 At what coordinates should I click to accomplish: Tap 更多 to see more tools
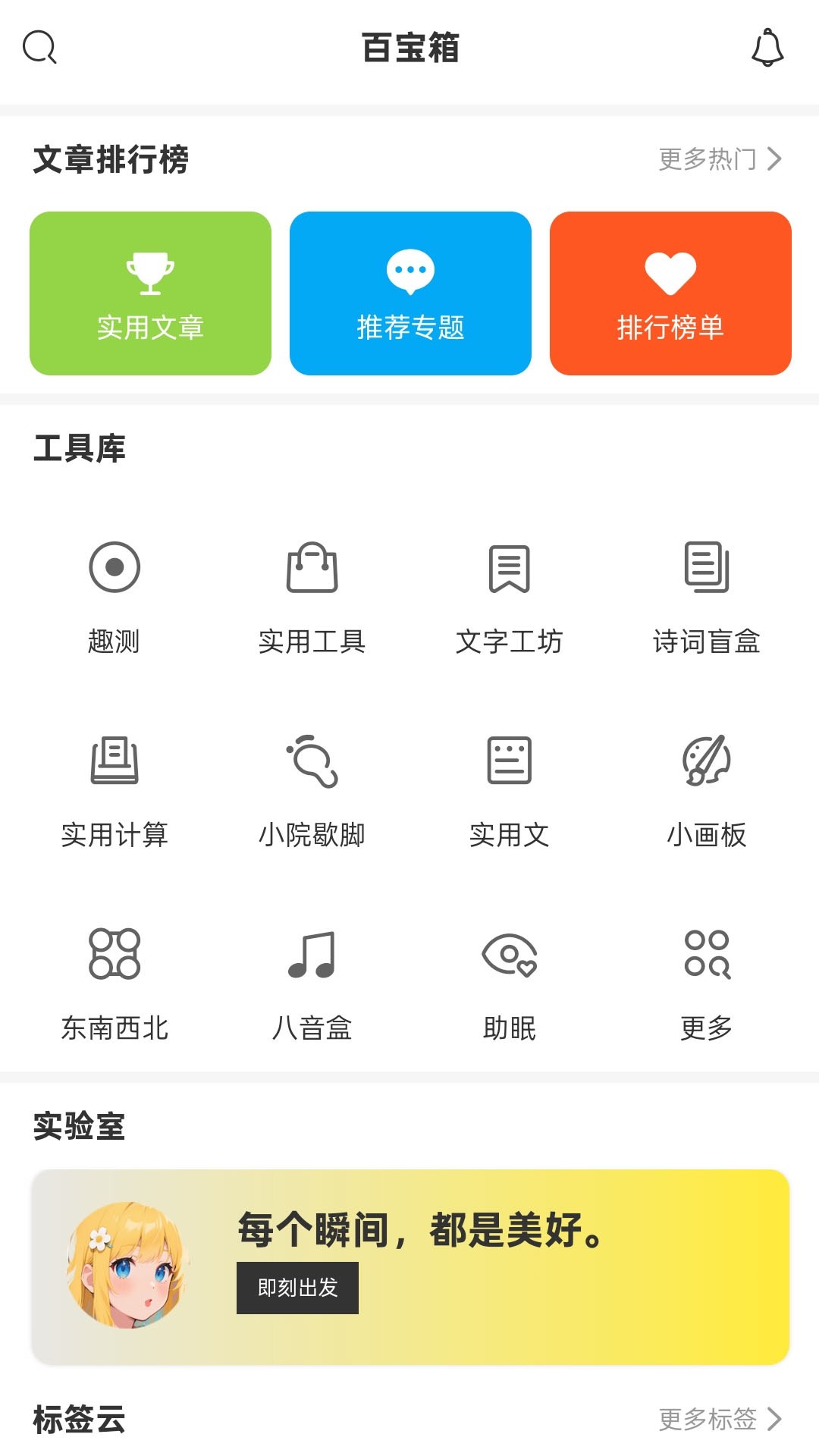704,957
